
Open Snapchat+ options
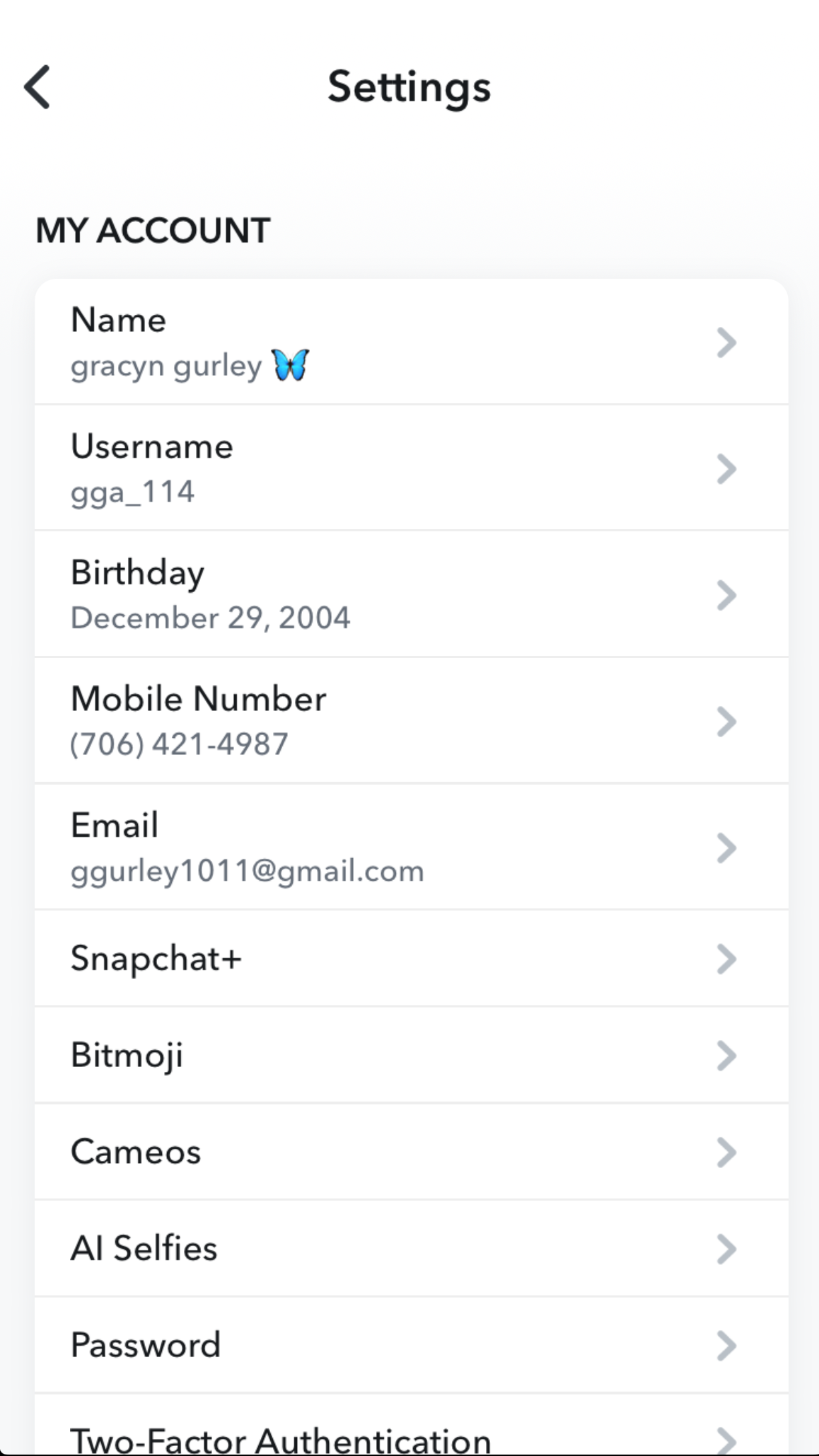click(x=410, y=959)
